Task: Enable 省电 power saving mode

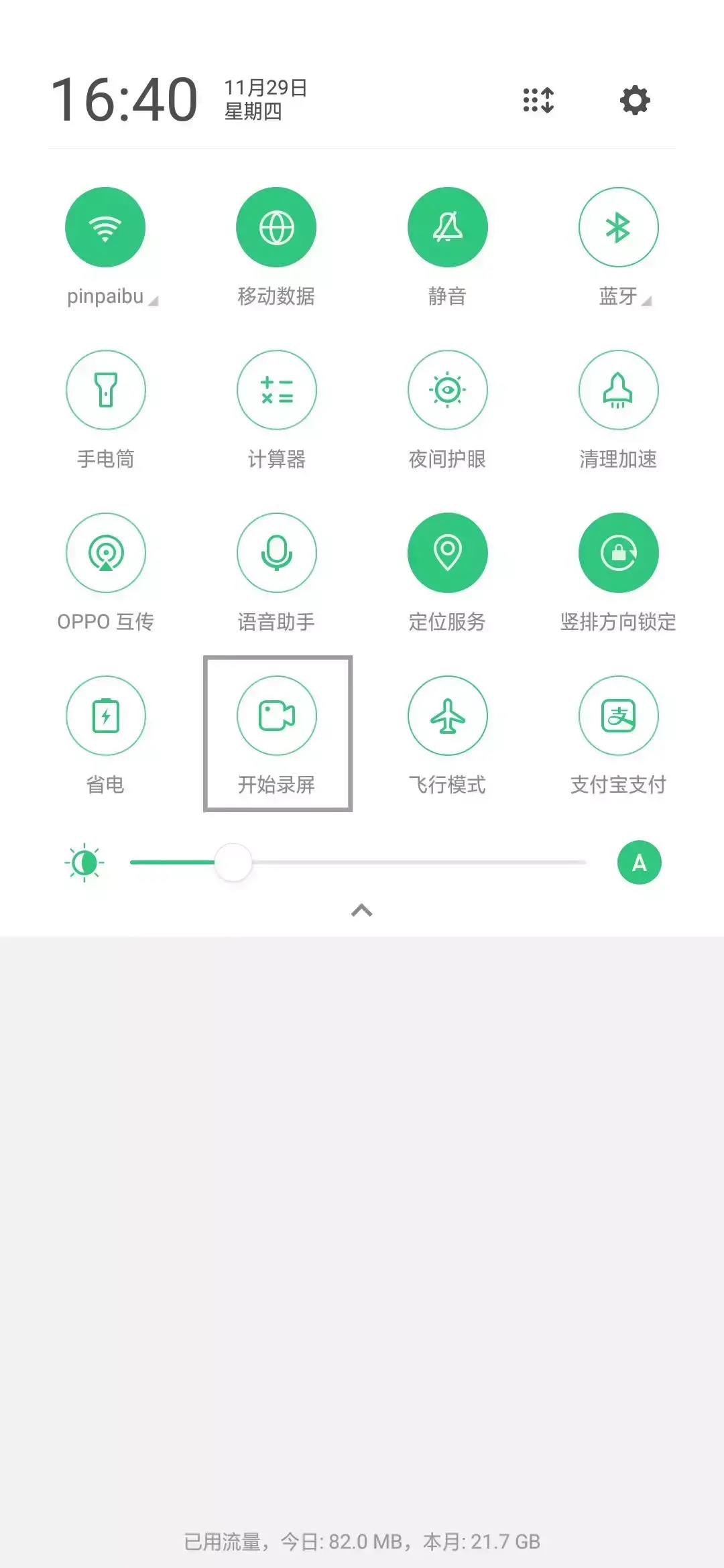Action: click(x=105, y=716)
